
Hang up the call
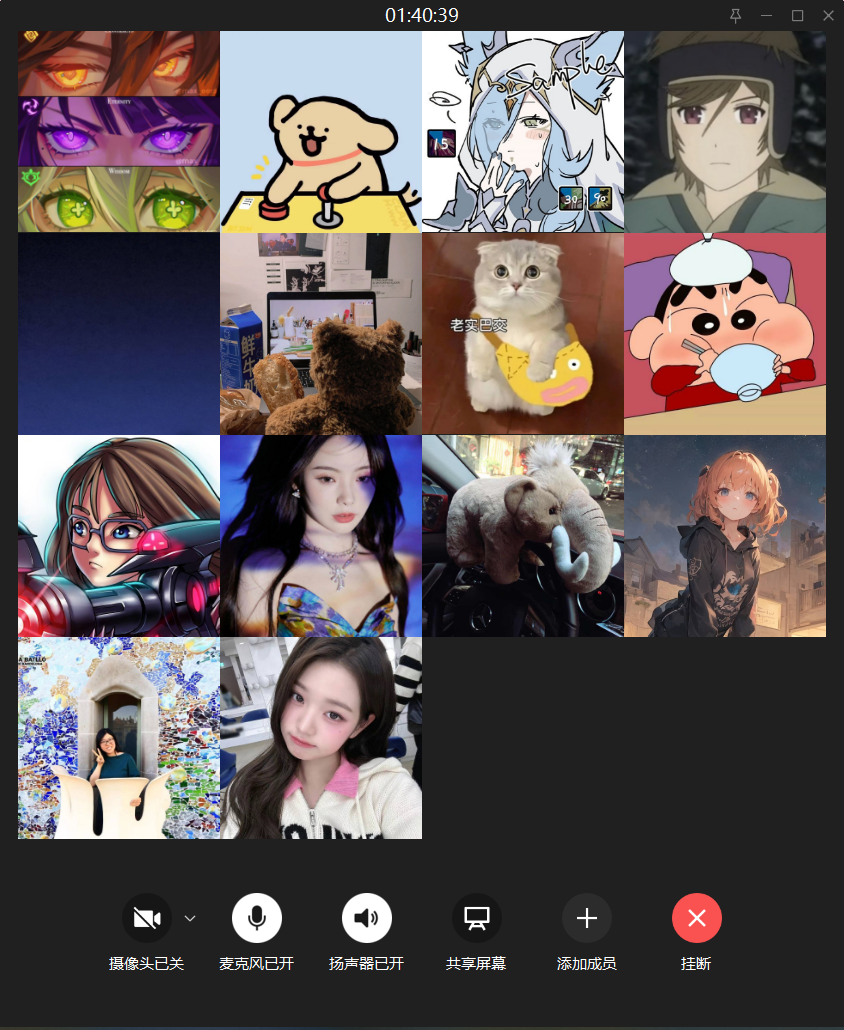[x=697, y=918]
